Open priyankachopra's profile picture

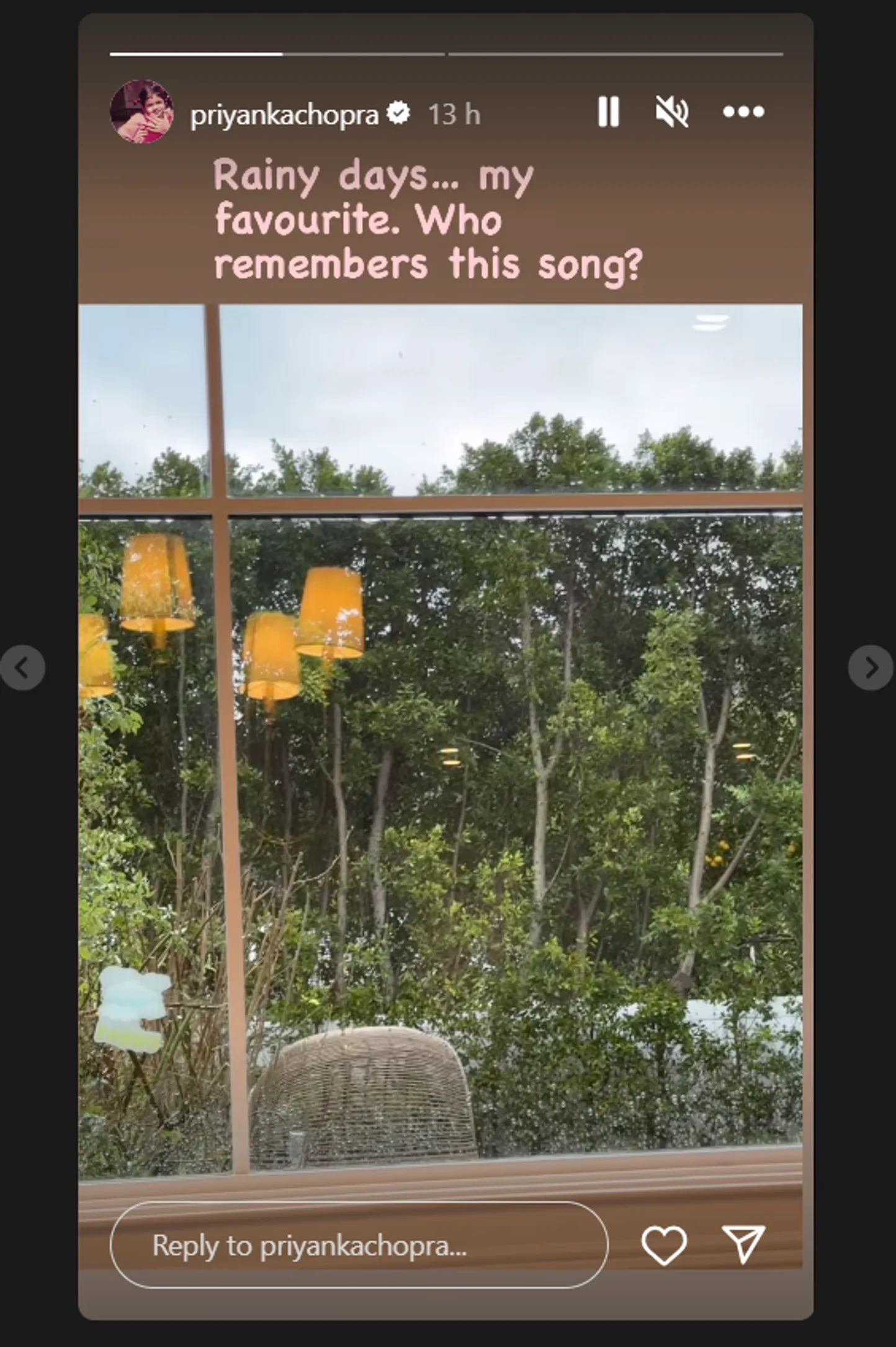(x=141, y=112)
